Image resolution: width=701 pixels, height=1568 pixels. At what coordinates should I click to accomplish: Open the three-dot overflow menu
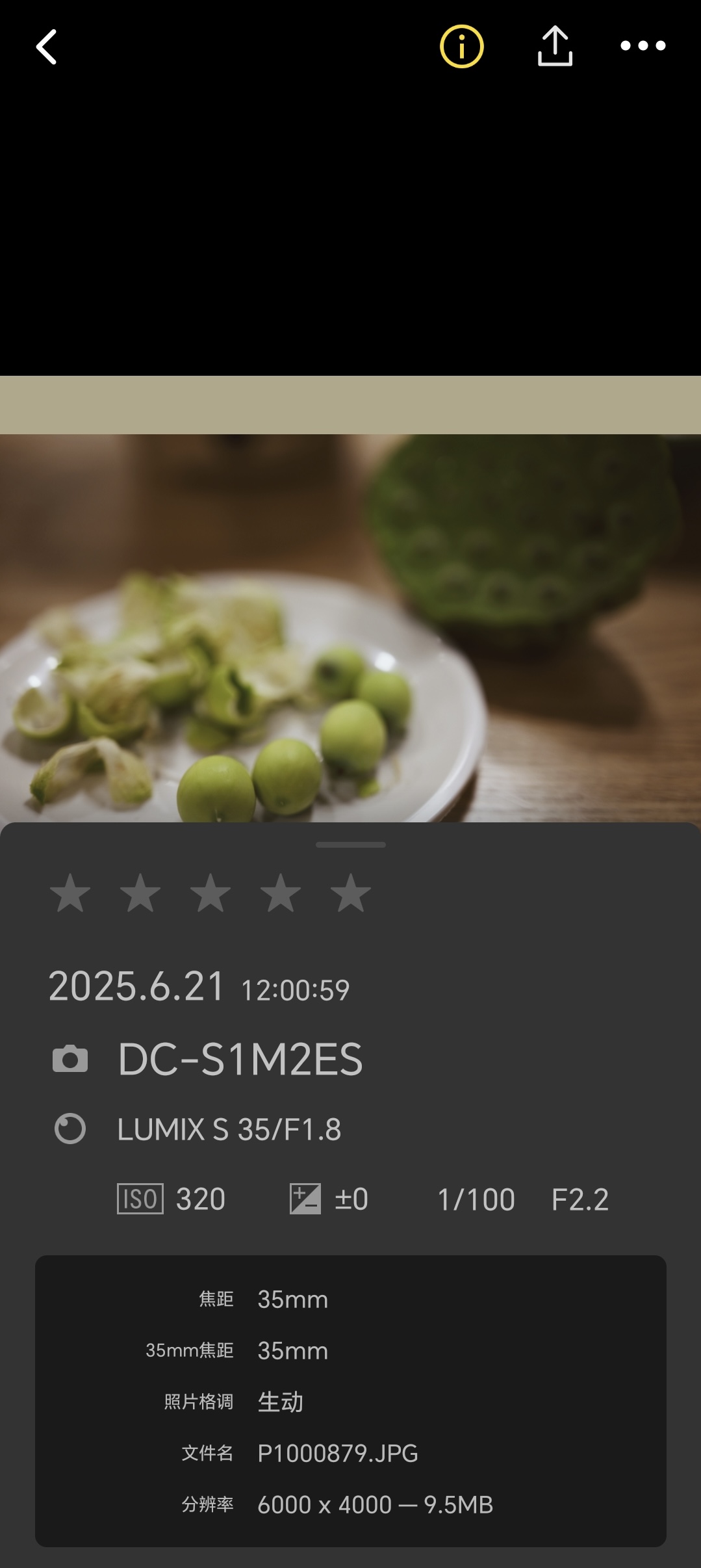pyautogui.click(x=643, y=46)
